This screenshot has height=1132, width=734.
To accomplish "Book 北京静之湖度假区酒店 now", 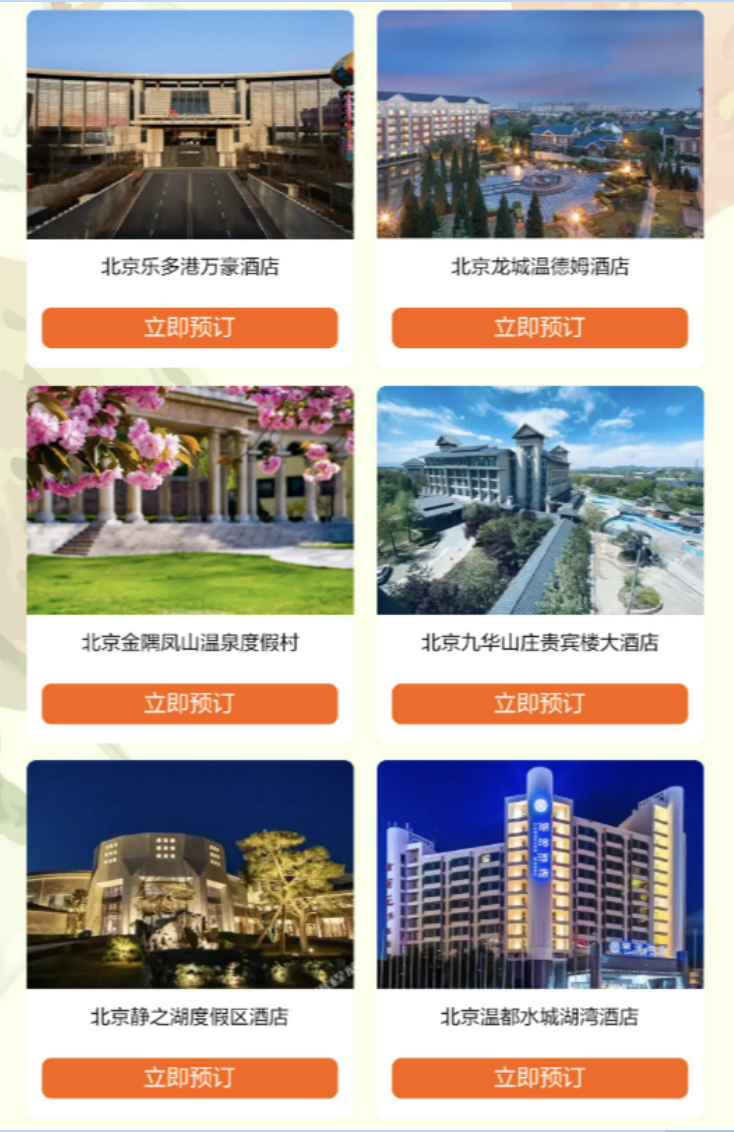I will (189, 1078).
